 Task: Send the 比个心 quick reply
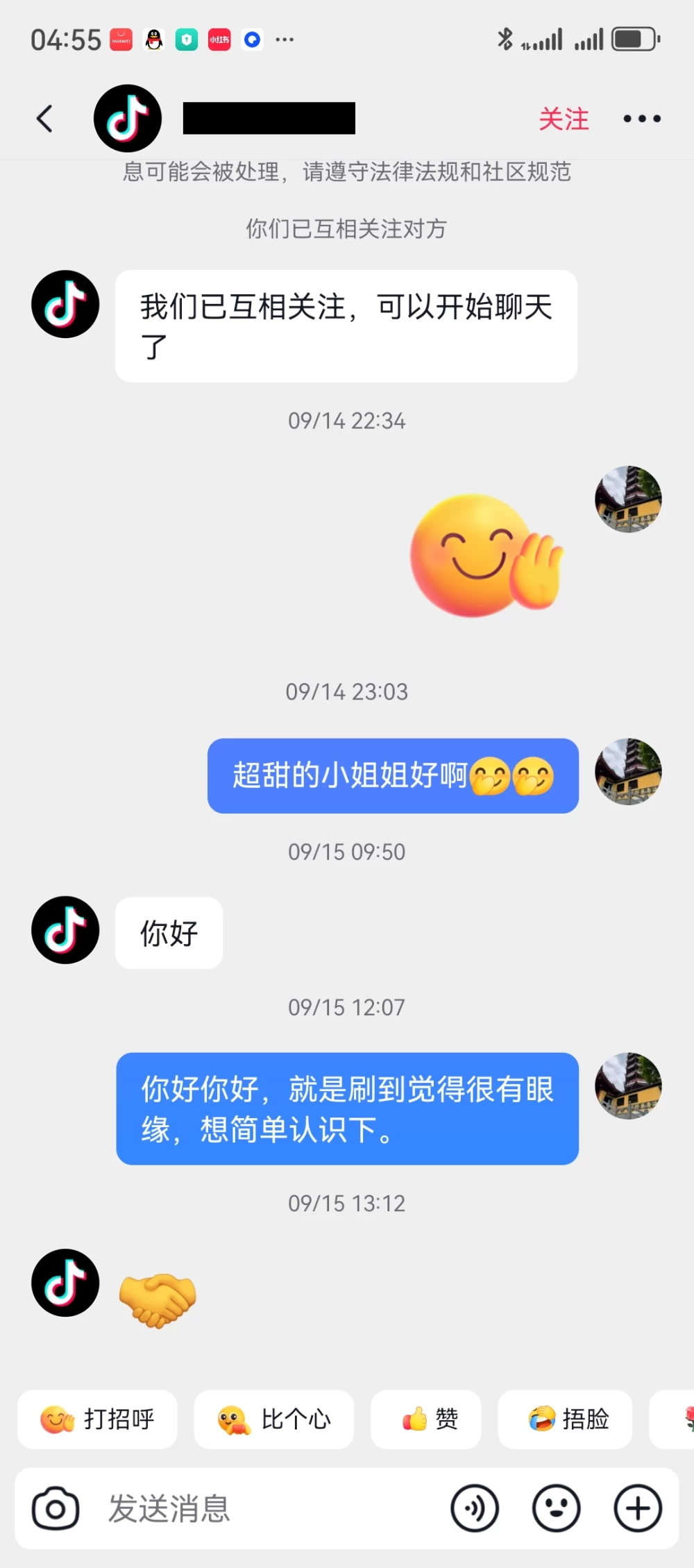(274, 1419)
